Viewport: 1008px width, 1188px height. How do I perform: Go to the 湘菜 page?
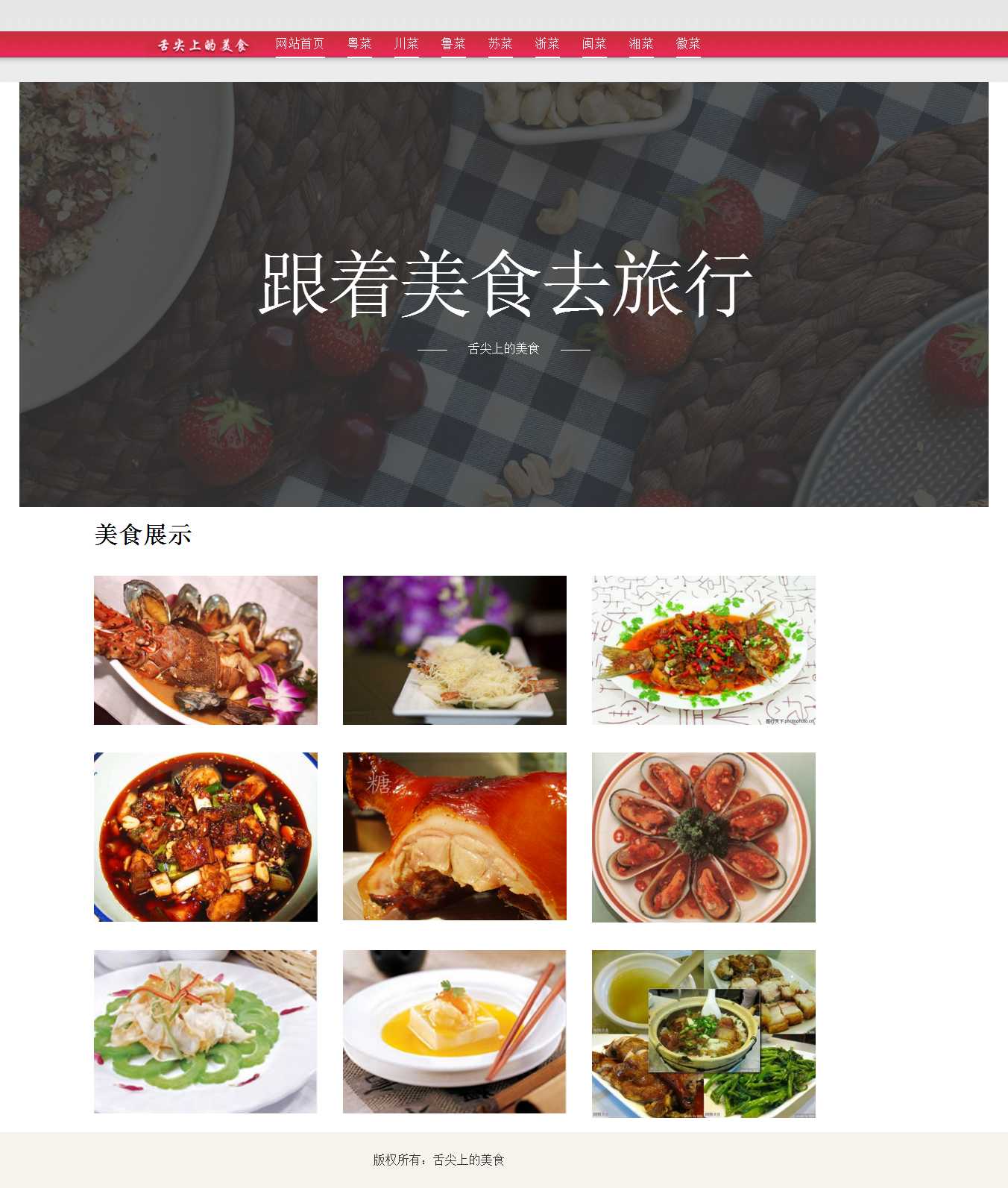(x=641, y=44)
